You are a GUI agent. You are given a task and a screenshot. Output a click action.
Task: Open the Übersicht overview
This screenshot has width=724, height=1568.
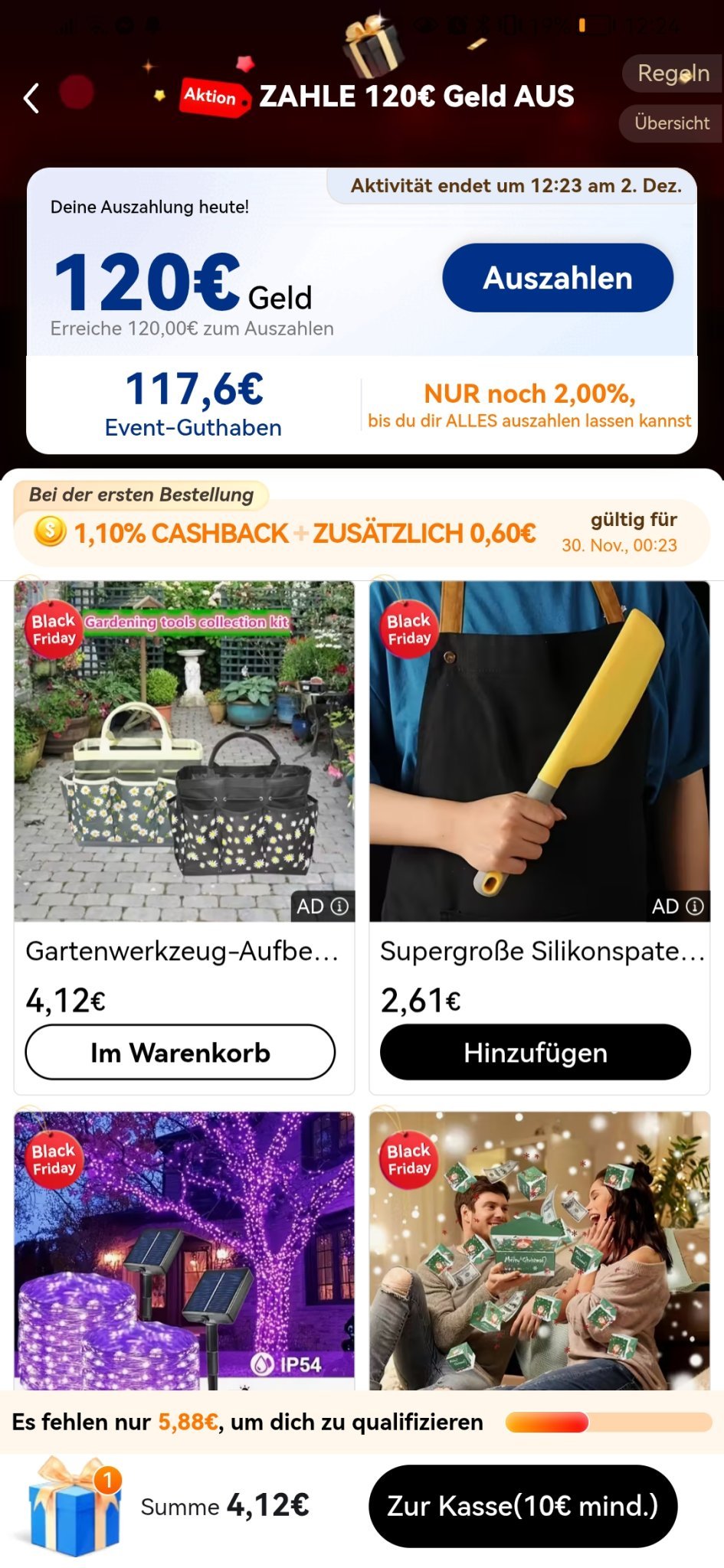[x=671, y=123]
